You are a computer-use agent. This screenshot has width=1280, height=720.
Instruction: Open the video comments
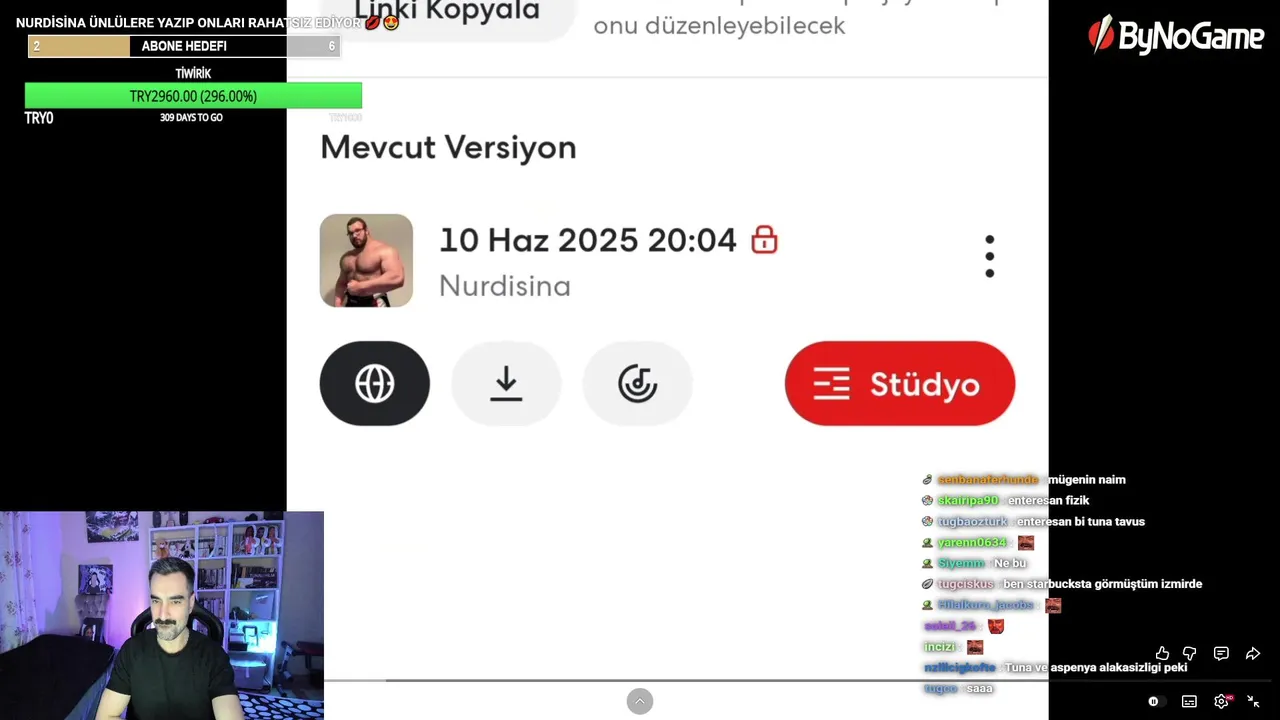pos(1221,654)
